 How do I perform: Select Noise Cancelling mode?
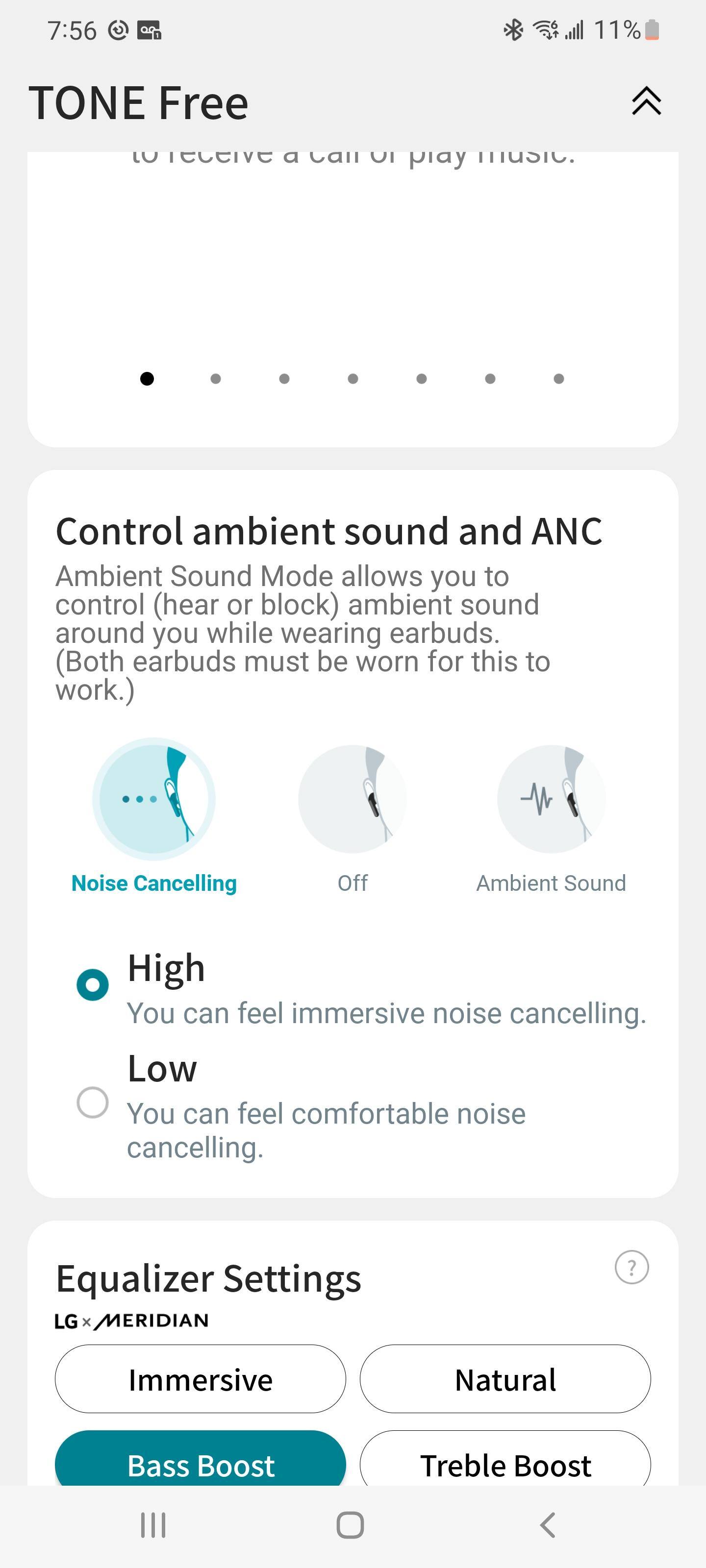tap(154, 799)
